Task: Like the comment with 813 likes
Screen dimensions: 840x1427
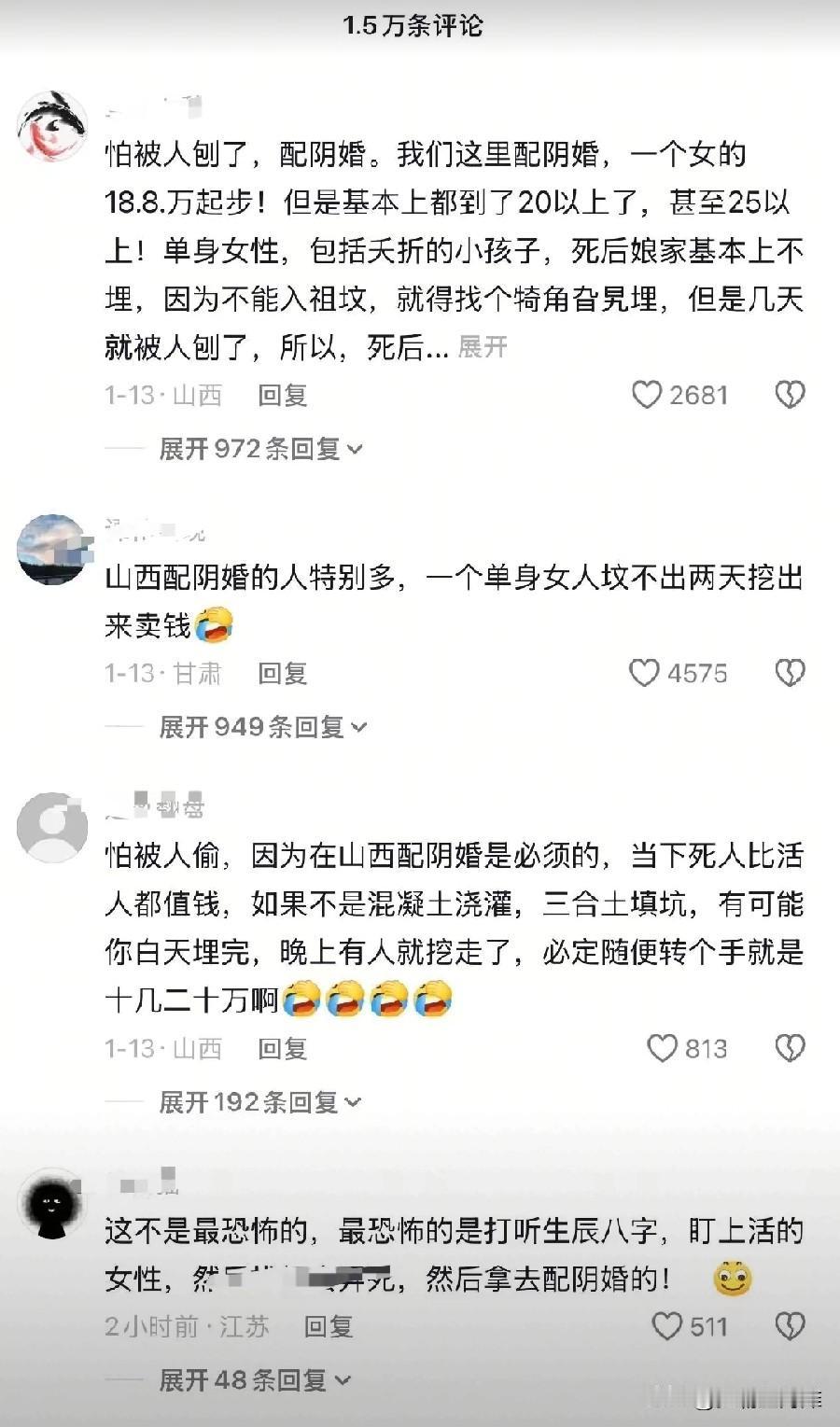Action: click(x=665, y=1049)
